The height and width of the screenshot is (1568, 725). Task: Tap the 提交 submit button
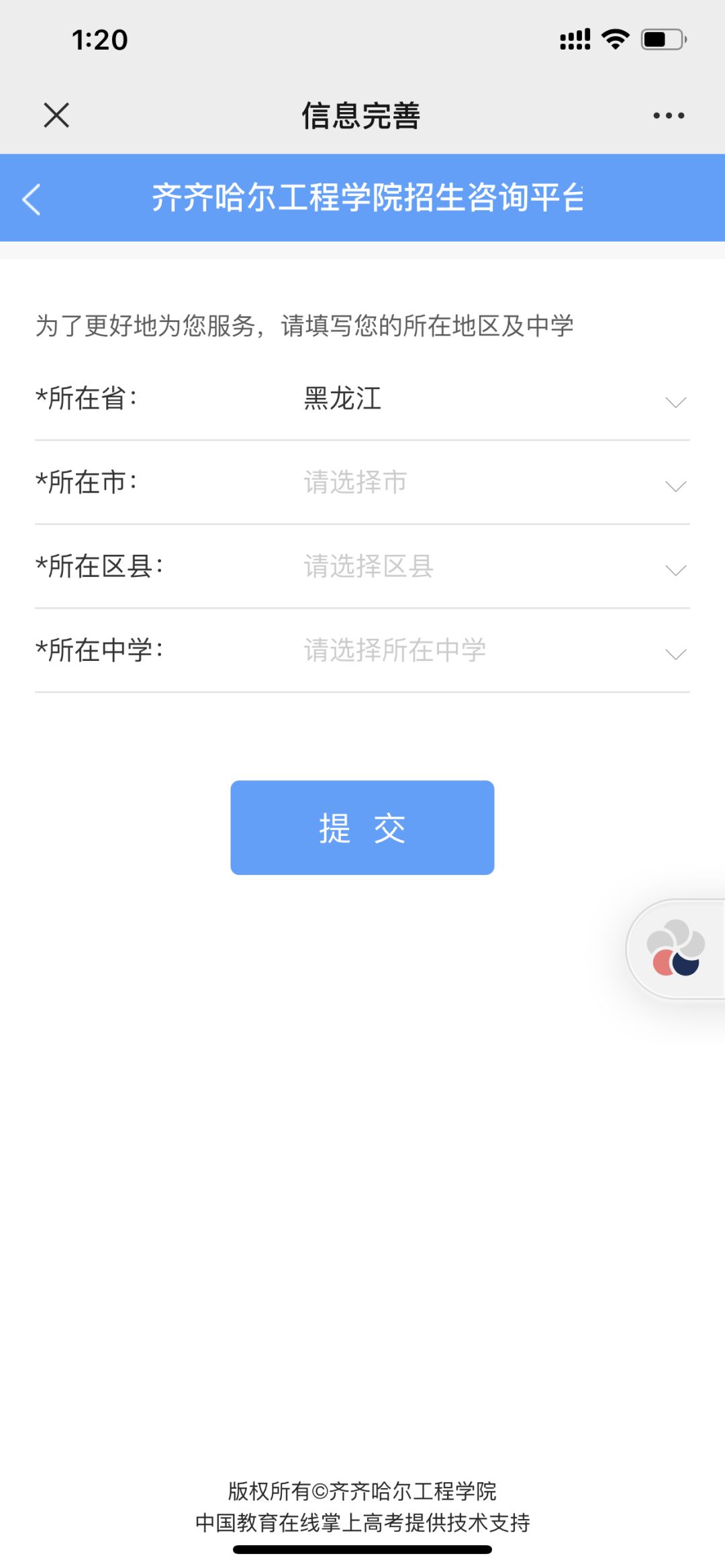362,827
